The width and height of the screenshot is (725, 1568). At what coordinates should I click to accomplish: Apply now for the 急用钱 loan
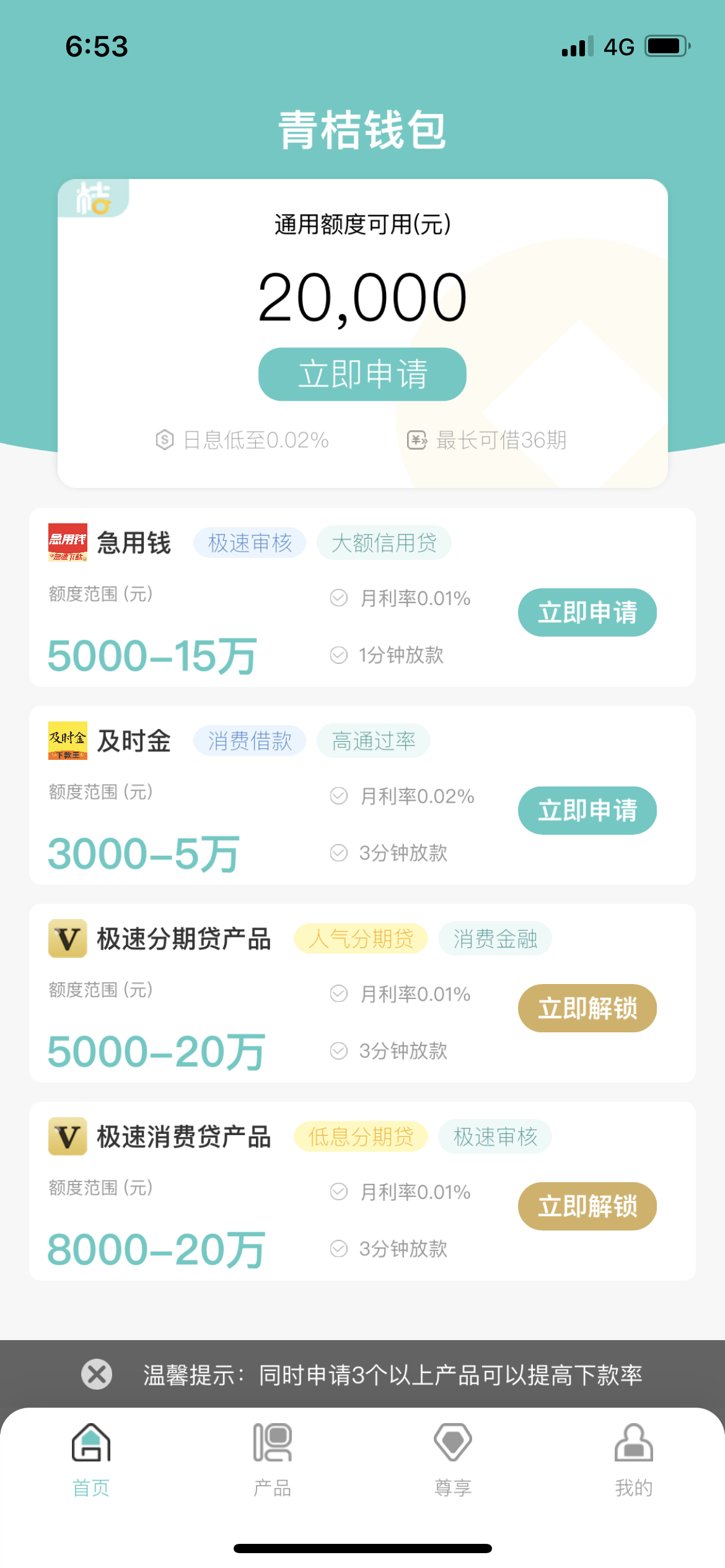tap(587, 612)
